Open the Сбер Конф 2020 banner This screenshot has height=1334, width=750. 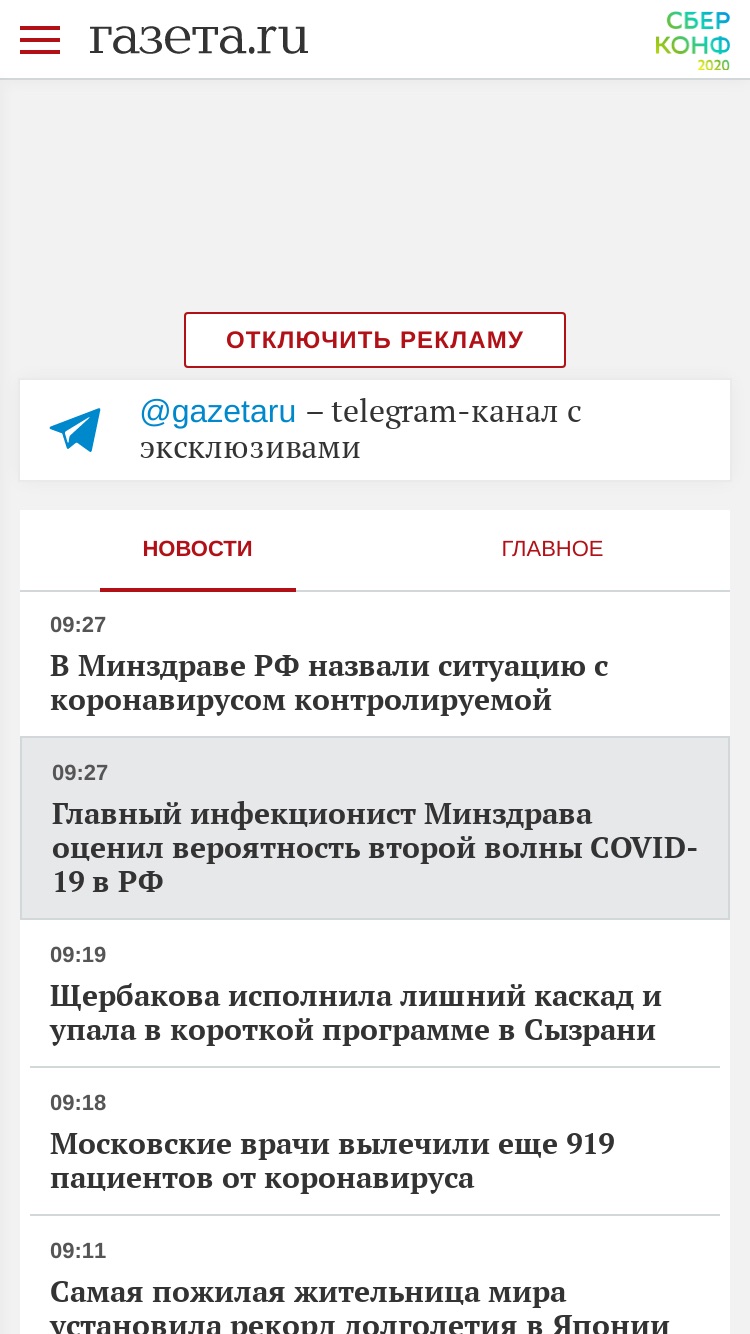click(692, 40)
